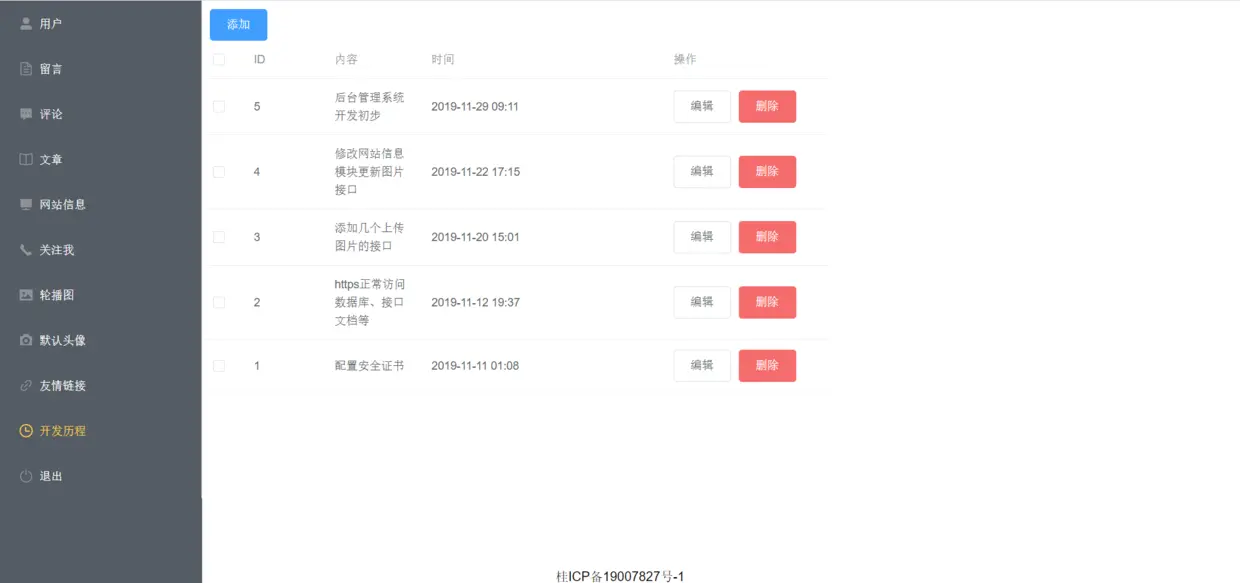Open the 评论 menu item
This screenshot has width=1240, height=583.
tap(50, 114)
